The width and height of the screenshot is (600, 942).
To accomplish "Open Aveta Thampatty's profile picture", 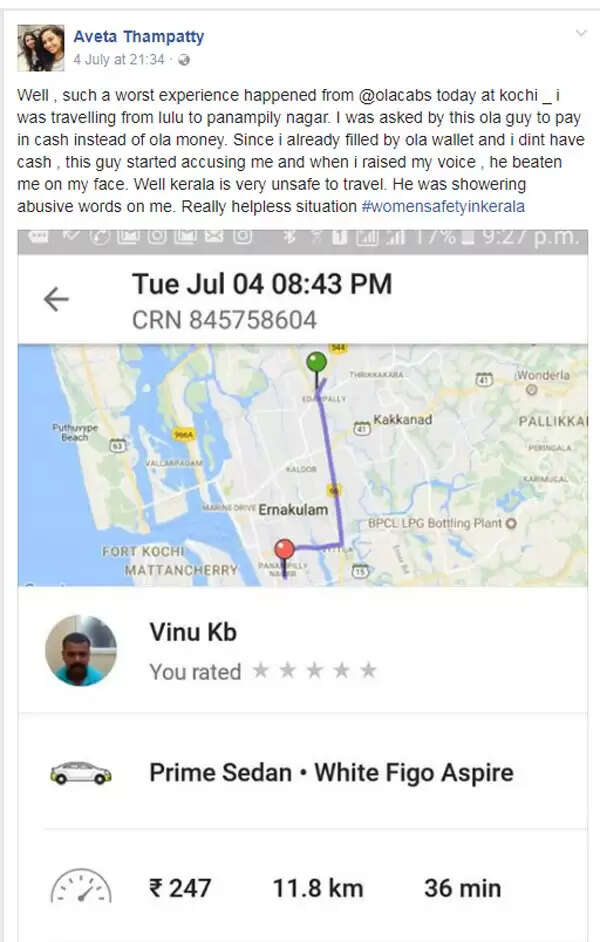I will tap(40, 47).
